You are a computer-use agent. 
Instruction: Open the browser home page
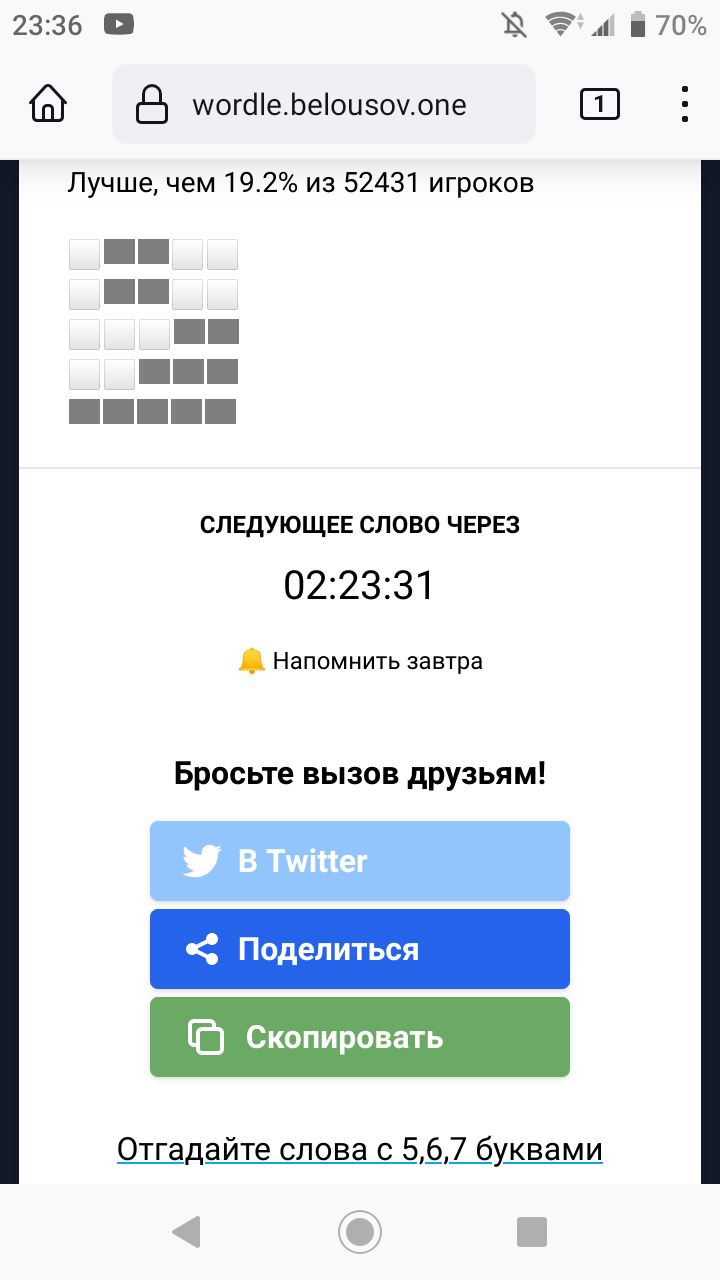(x=48, y=104)
